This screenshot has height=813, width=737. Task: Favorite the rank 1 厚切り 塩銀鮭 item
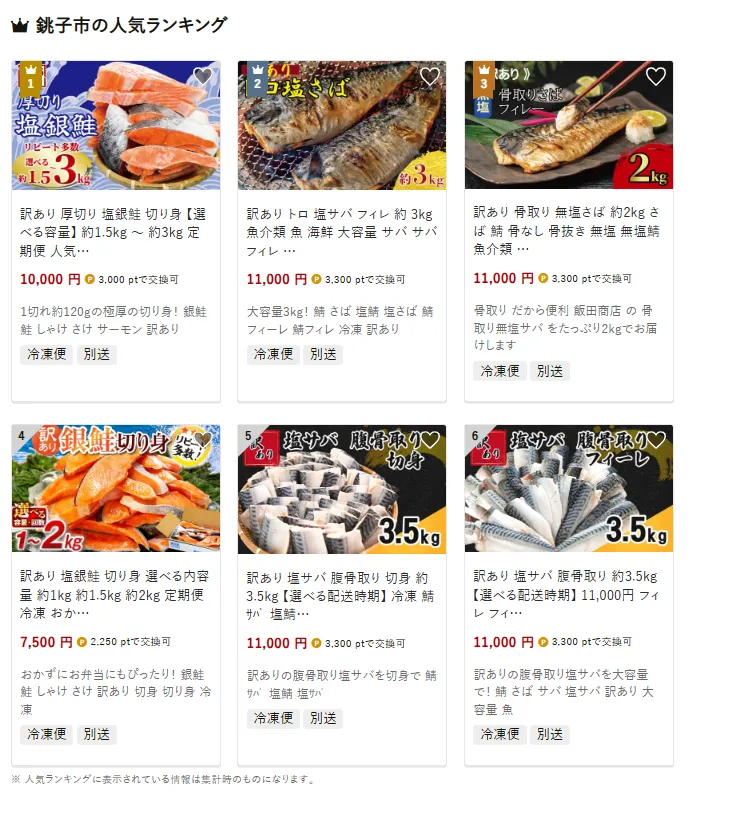203,77
